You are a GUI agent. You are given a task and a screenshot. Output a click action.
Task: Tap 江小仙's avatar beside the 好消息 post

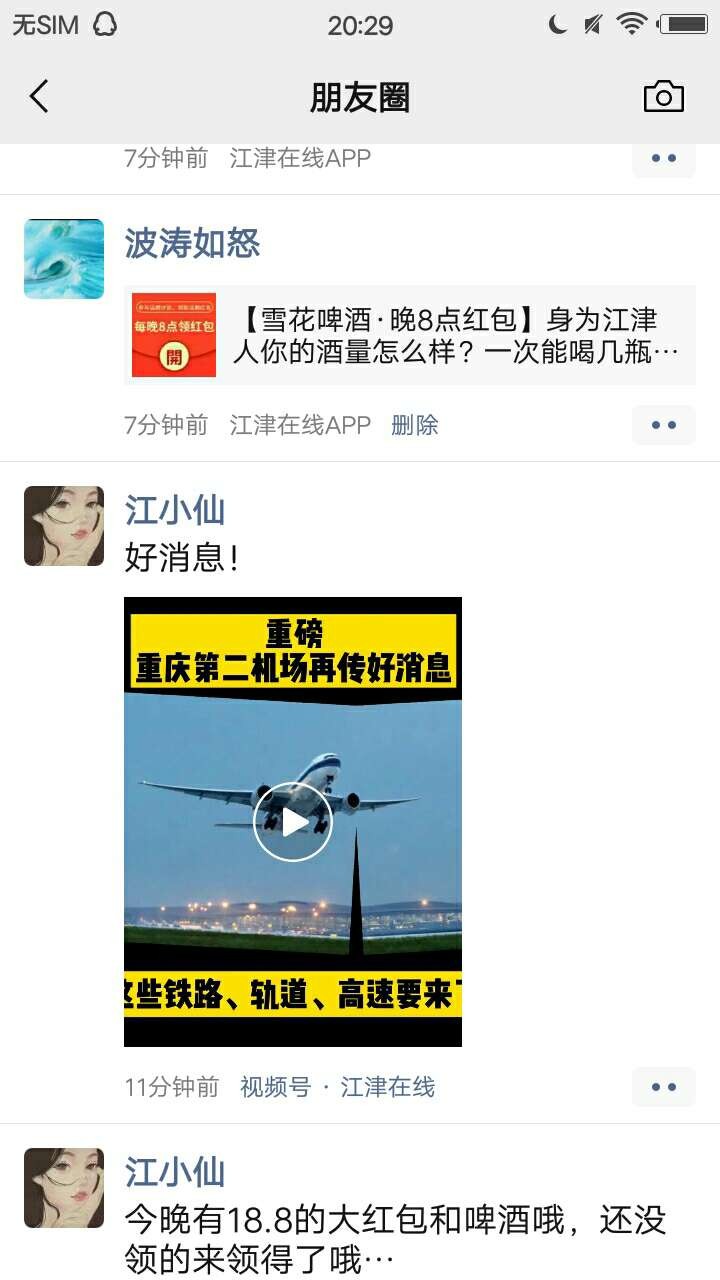64,526
